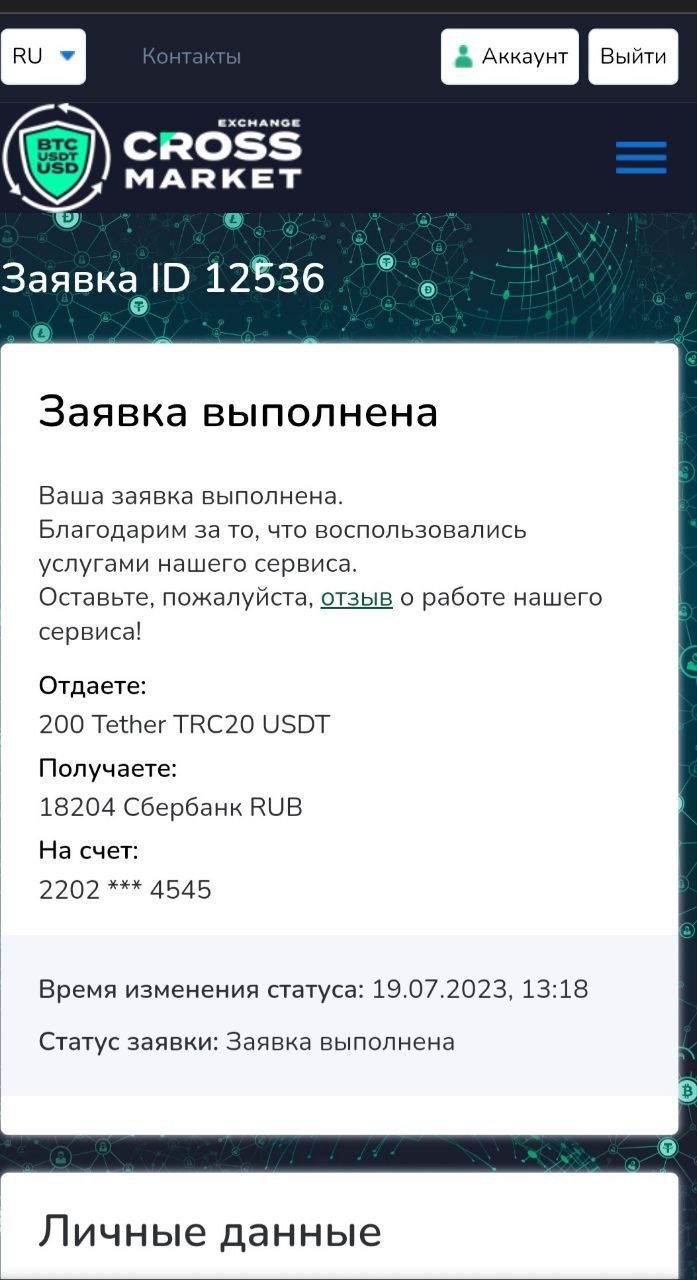Open the hamburger menu
The height and width of the screenshot is (1280, 697).
pos(641,157)
